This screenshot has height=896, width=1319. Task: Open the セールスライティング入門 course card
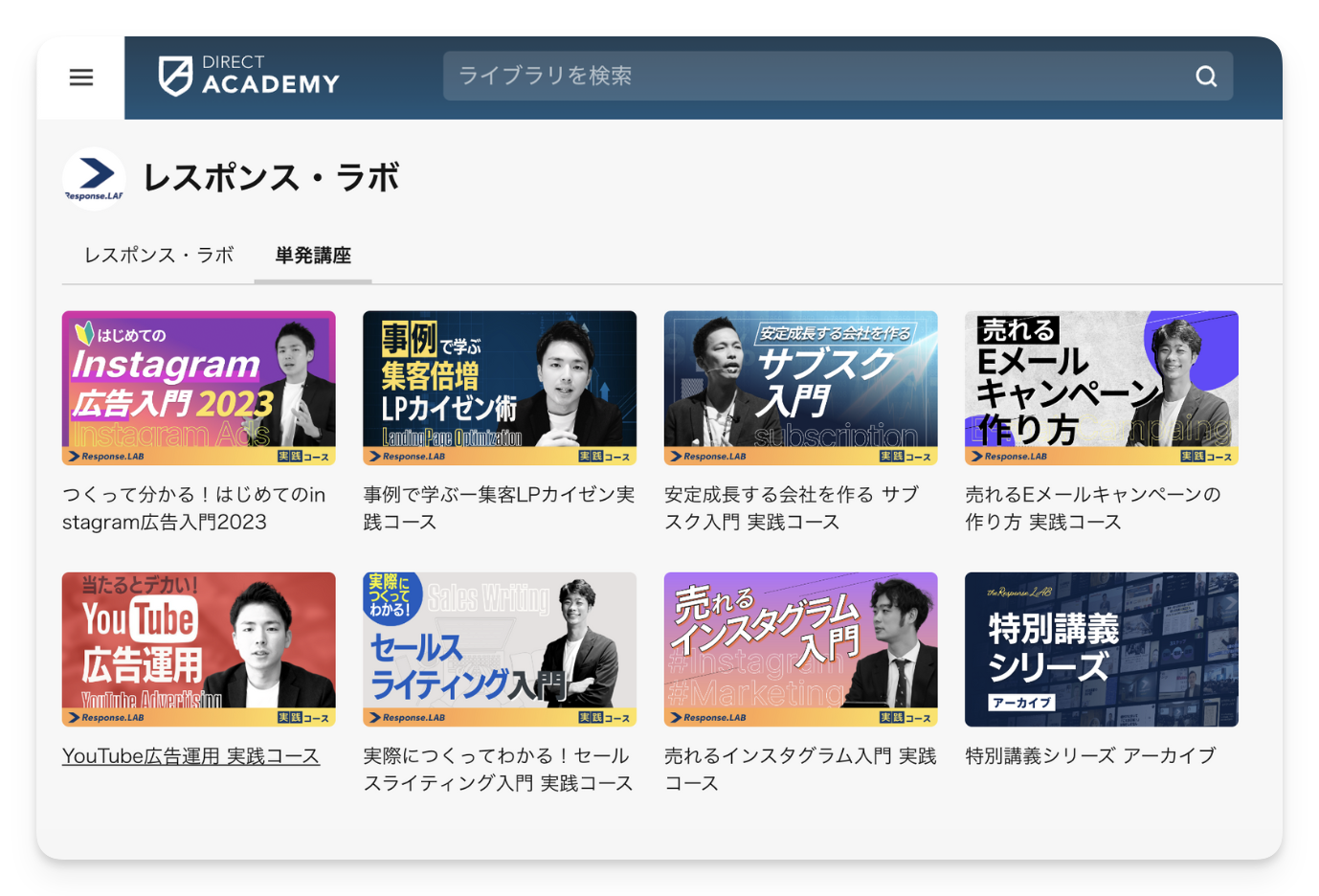pos(499,649)
